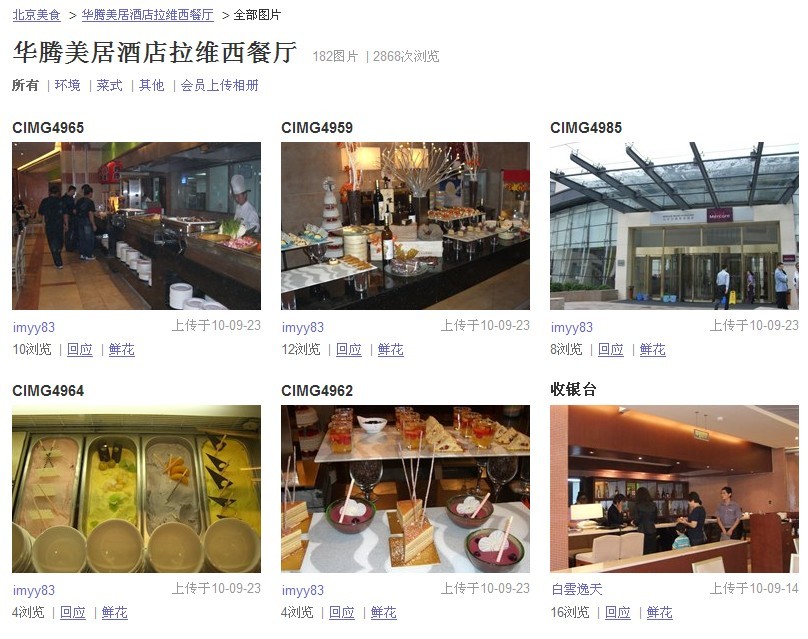The width and height of the screenshot is (808, 639).
Task: Open photo CIMG4965 thumbnail
Action: tap(136, 225)
